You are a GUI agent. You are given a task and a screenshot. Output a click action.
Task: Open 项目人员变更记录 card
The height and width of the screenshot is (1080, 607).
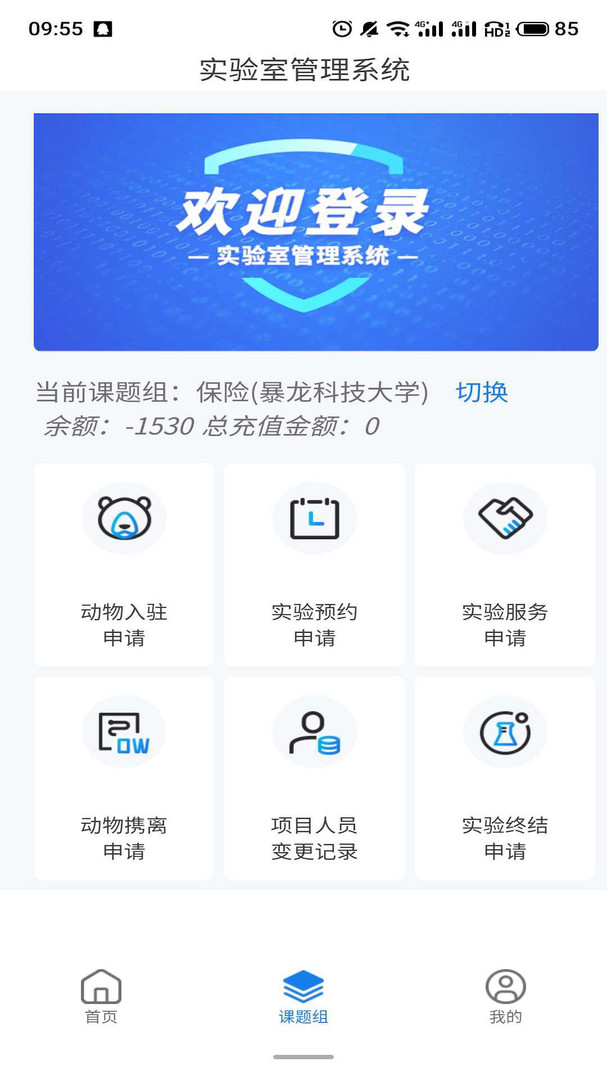click(314, 778)
